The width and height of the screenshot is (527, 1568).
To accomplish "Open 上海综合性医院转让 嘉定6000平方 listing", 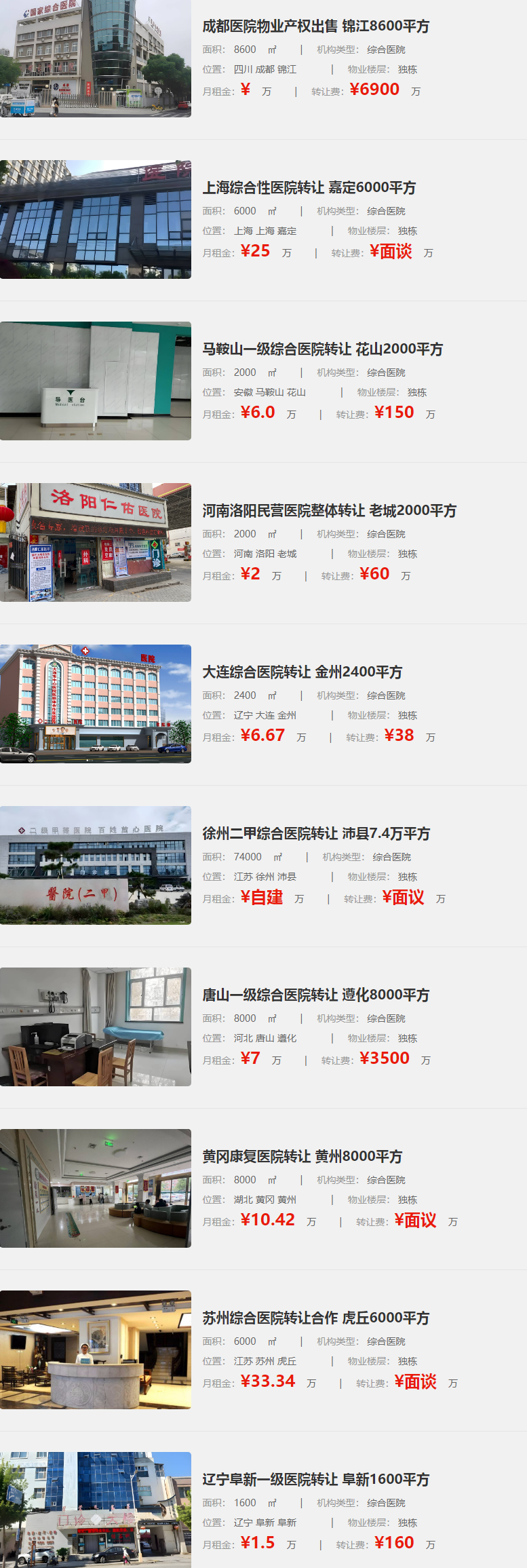I will 309,188.
